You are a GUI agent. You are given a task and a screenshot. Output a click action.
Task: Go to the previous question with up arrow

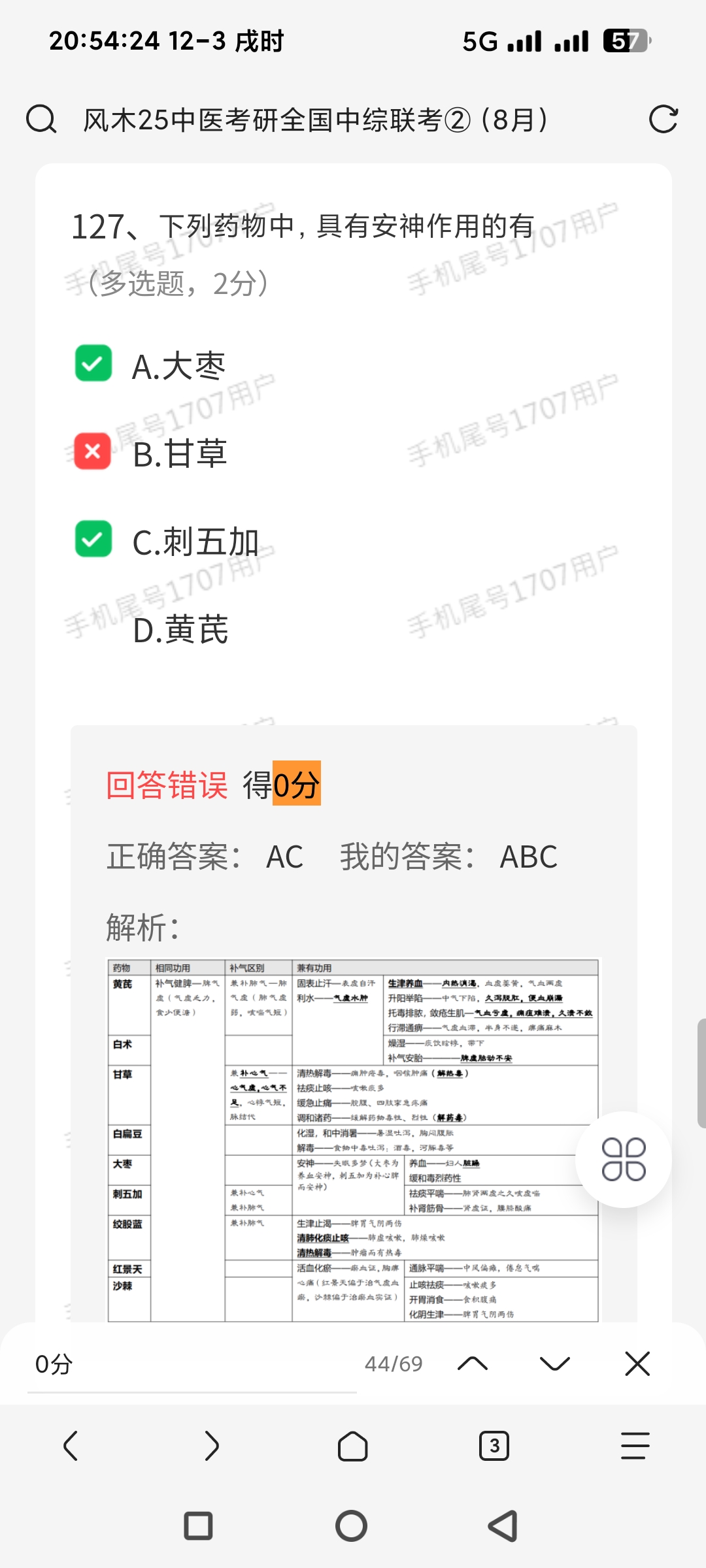click(x=473, y=1364)
